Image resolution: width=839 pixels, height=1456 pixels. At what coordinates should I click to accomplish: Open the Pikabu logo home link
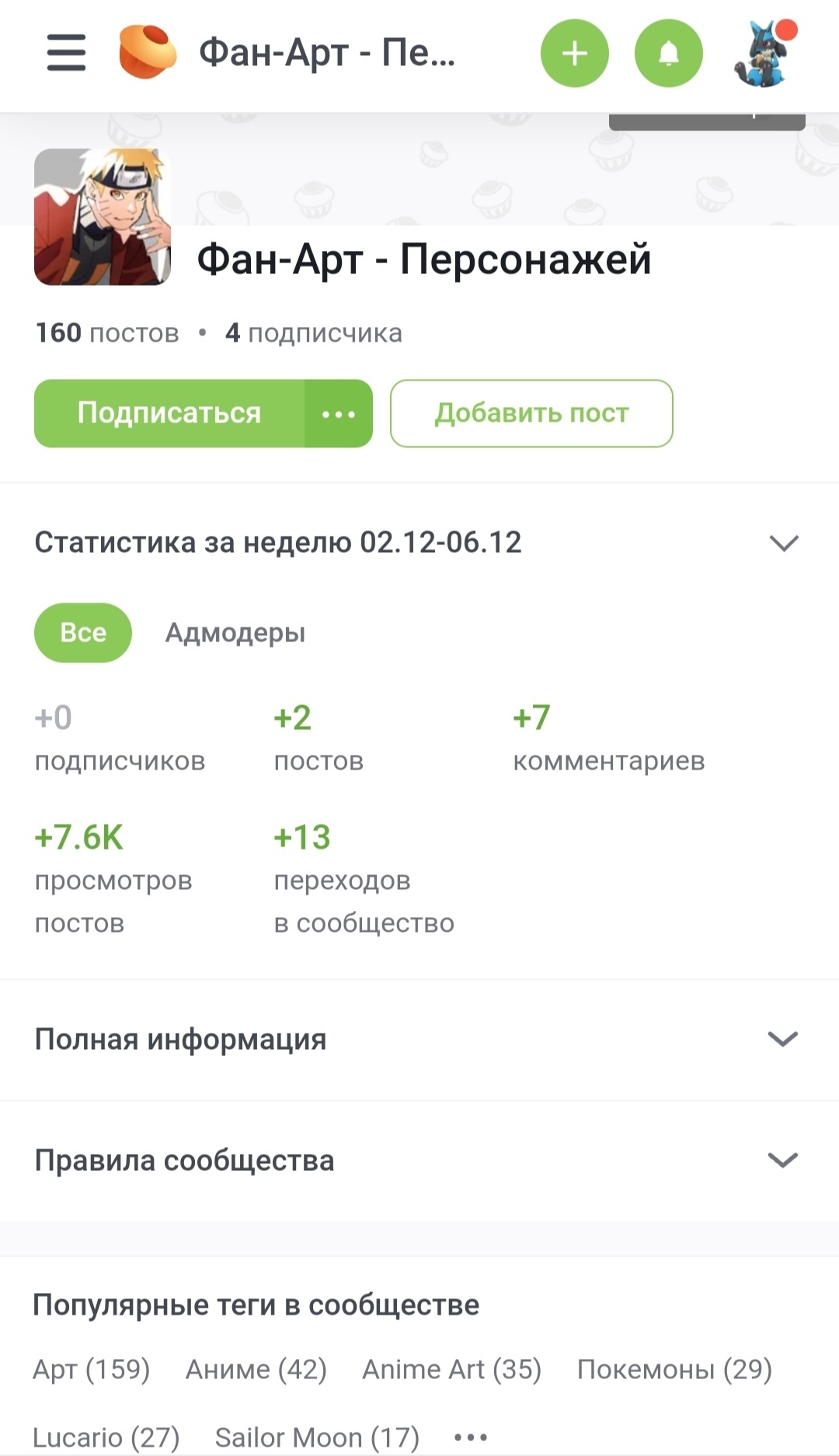click(146, 53)
